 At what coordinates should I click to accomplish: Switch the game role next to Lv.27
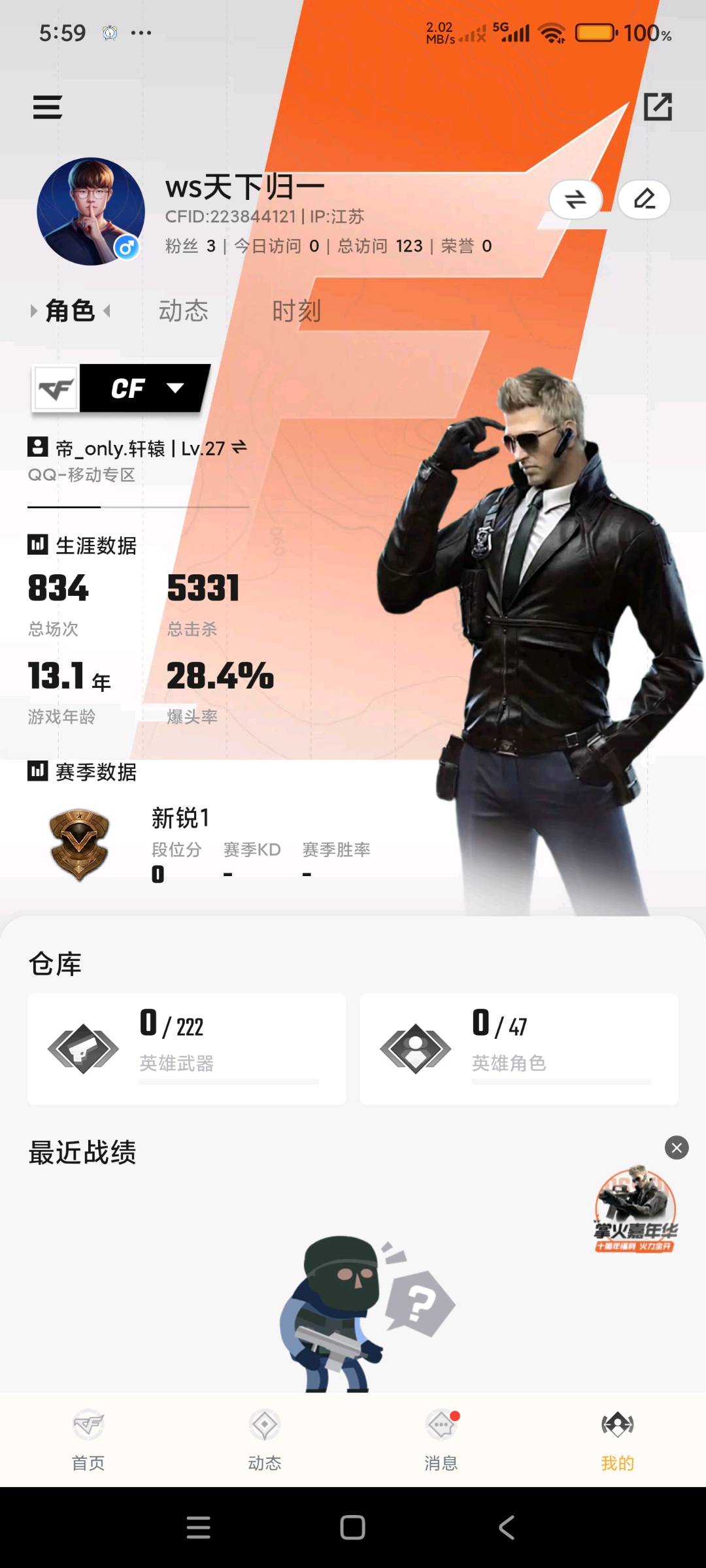click(x=239, y=448)
